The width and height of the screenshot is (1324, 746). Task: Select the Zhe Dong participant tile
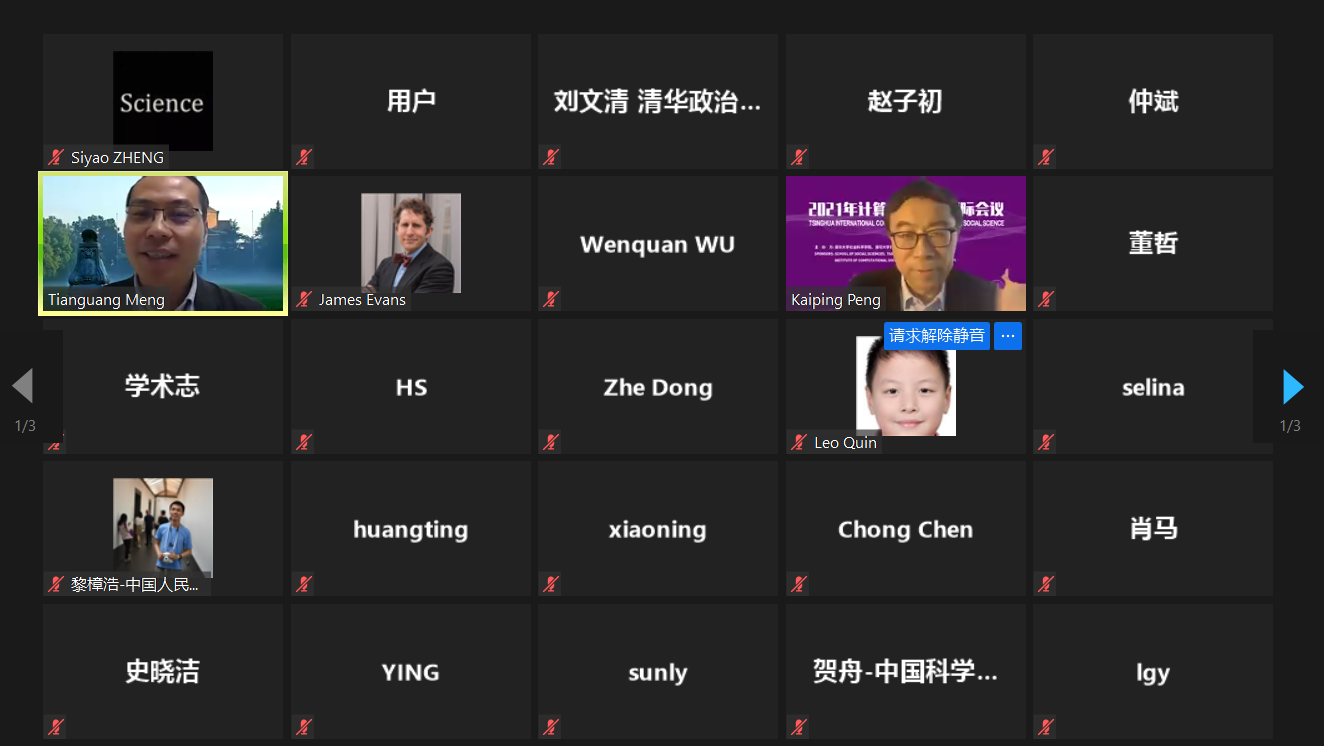point(657,387)
